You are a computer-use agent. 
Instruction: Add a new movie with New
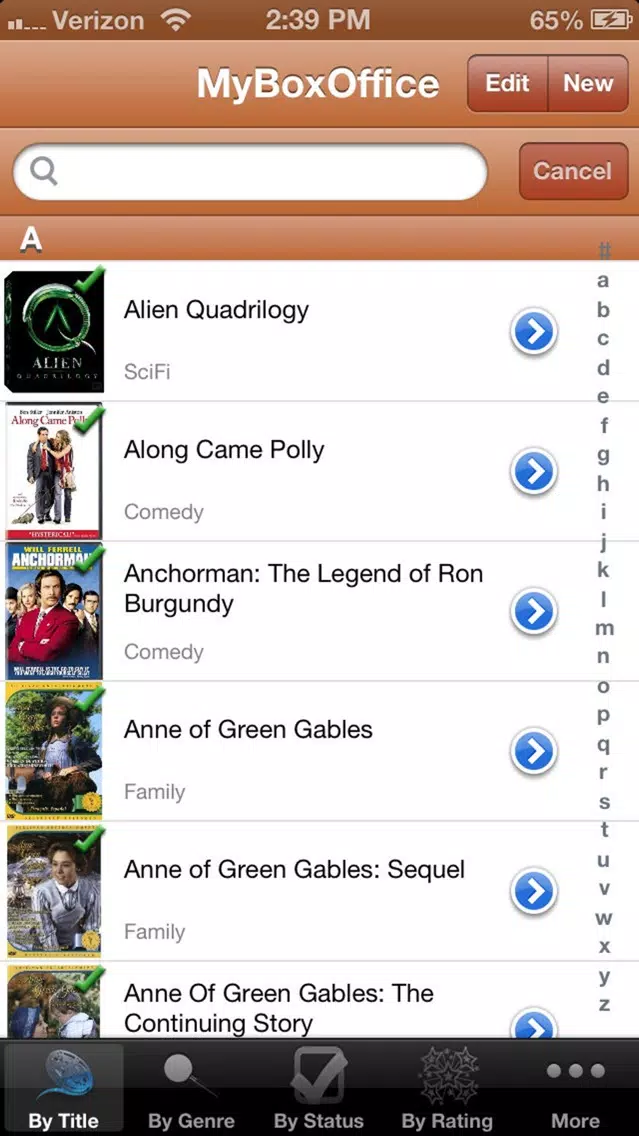[x=588, y=83]
